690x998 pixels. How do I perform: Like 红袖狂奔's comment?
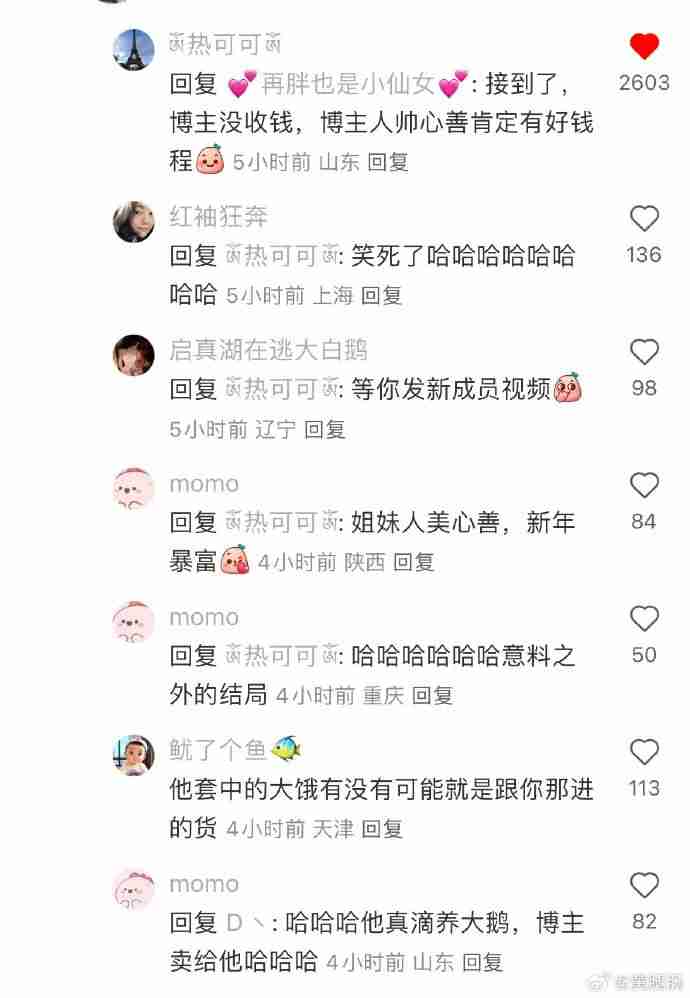pyautogui.click(x=644, y=219)
